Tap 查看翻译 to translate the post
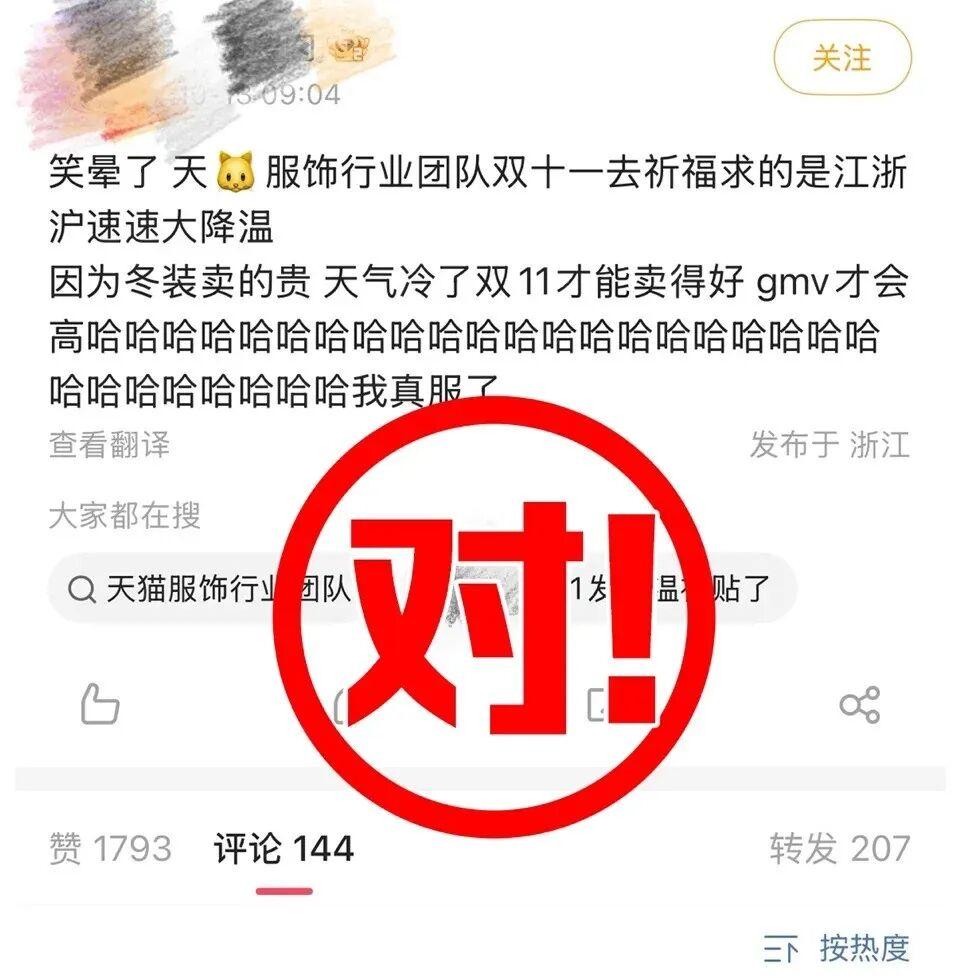The width and height of the screenshot is (961, 978). (x=109, y=444)
